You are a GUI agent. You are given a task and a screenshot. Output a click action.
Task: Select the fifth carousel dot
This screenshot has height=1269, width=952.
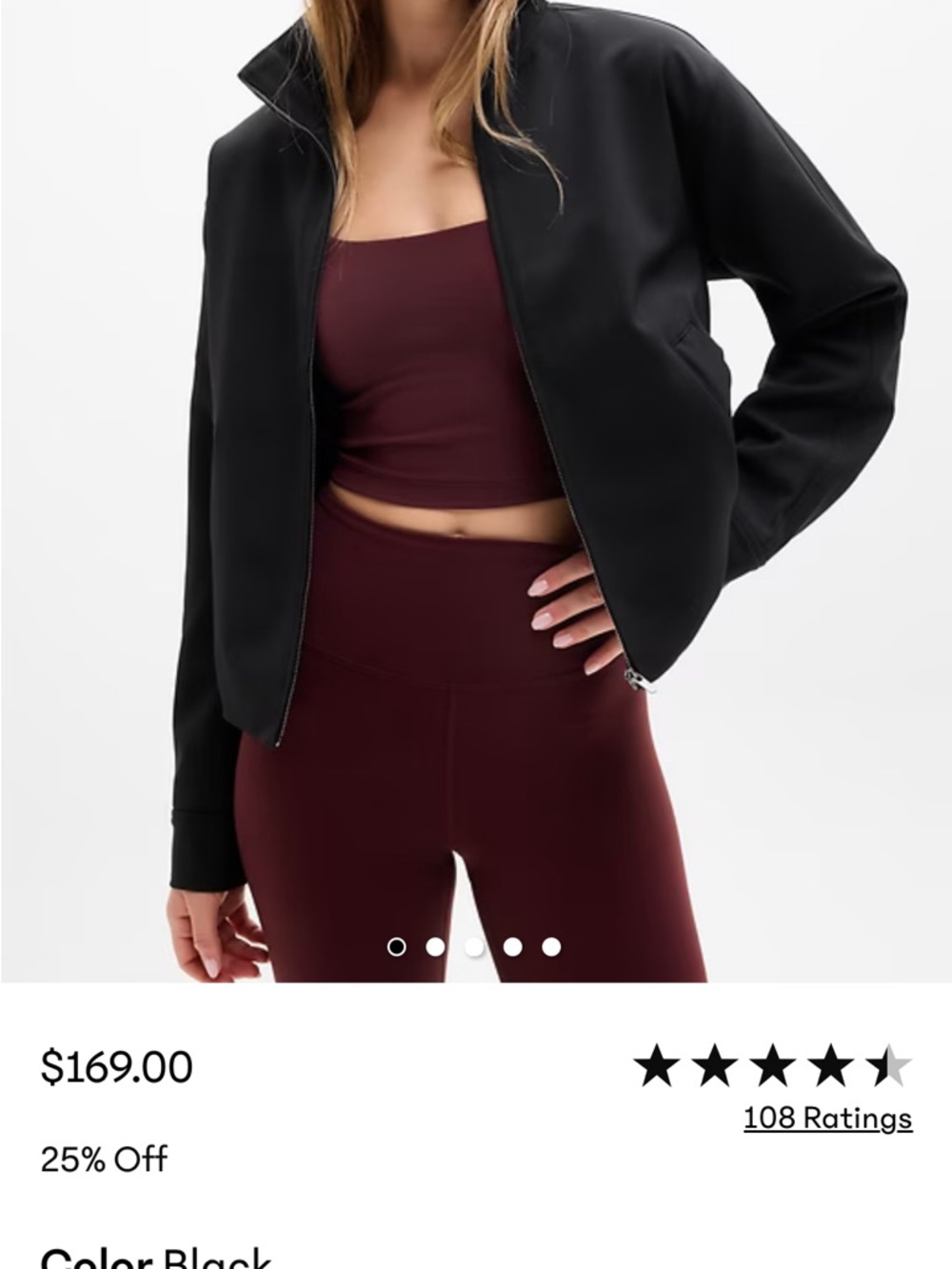[549, 947]
